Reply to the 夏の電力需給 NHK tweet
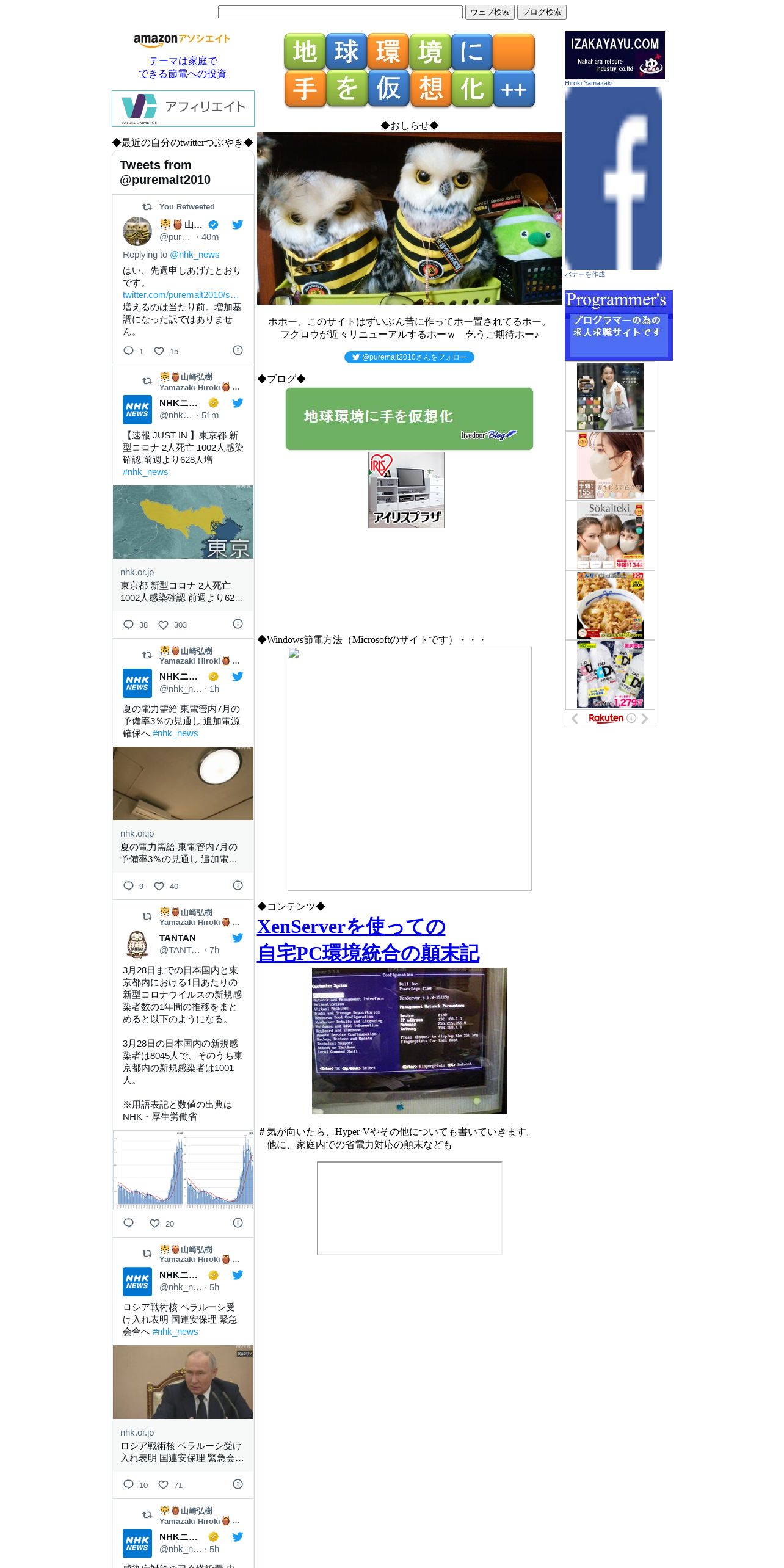This screenshot has height=1568, width=784. [x=128, y=886]
